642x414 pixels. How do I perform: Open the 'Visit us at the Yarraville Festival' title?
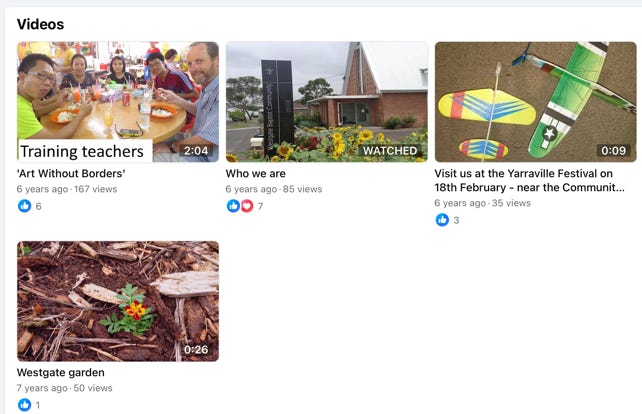click(529, 180)
